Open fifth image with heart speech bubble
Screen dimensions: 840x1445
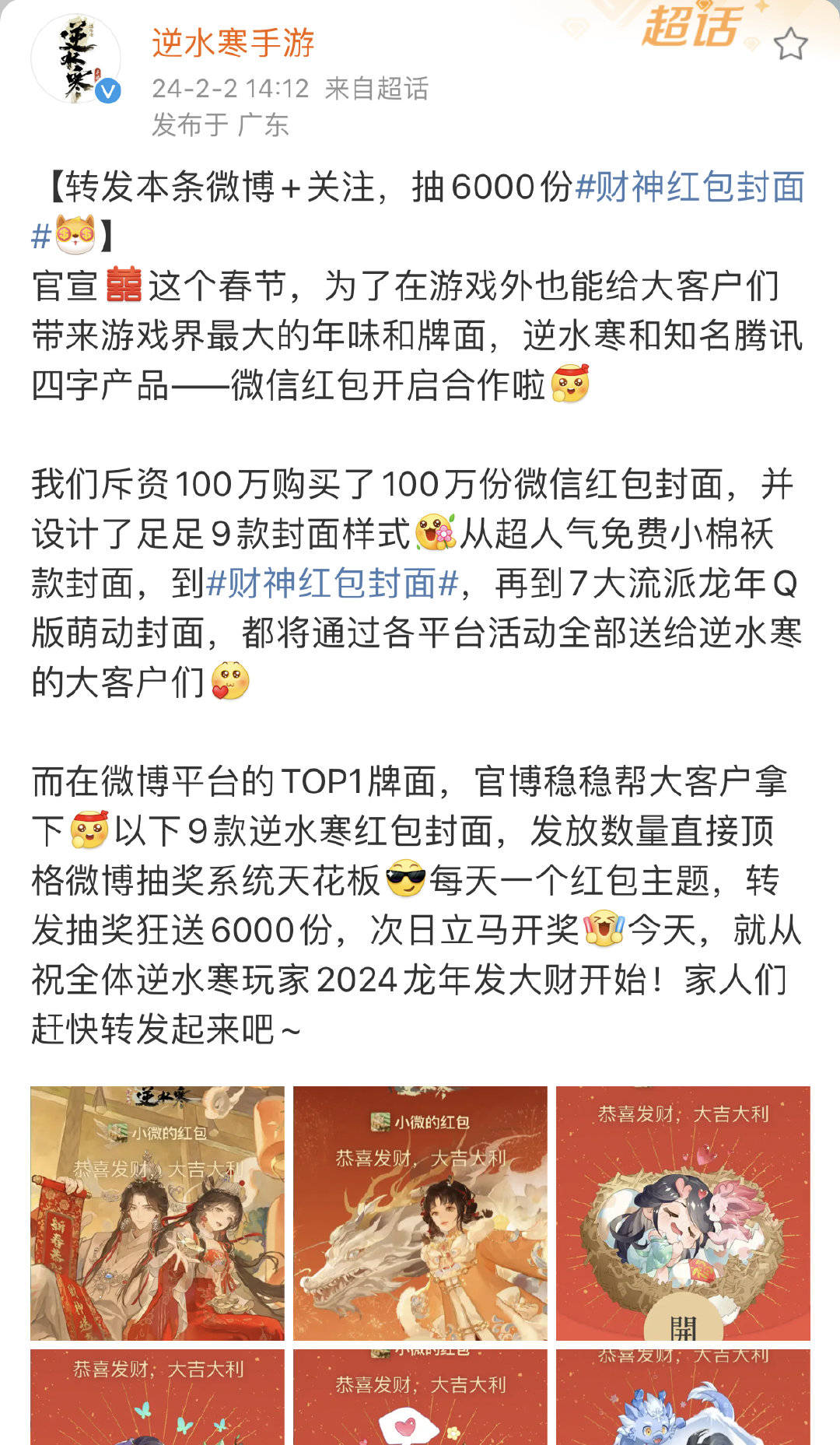pos(420,1397)
